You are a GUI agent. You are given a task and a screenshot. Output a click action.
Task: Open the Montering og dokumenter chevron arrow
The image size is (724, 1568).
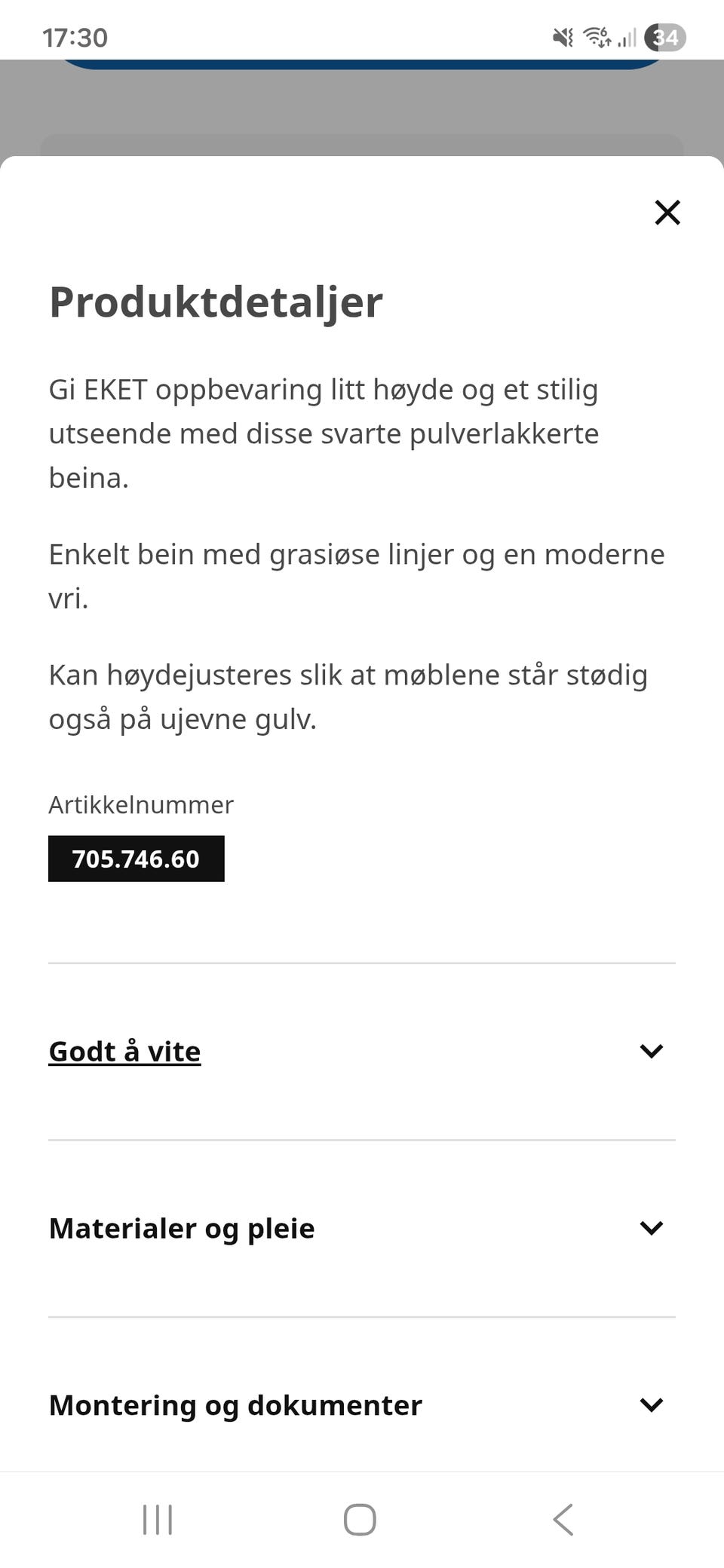click(x=652, y=1404)
